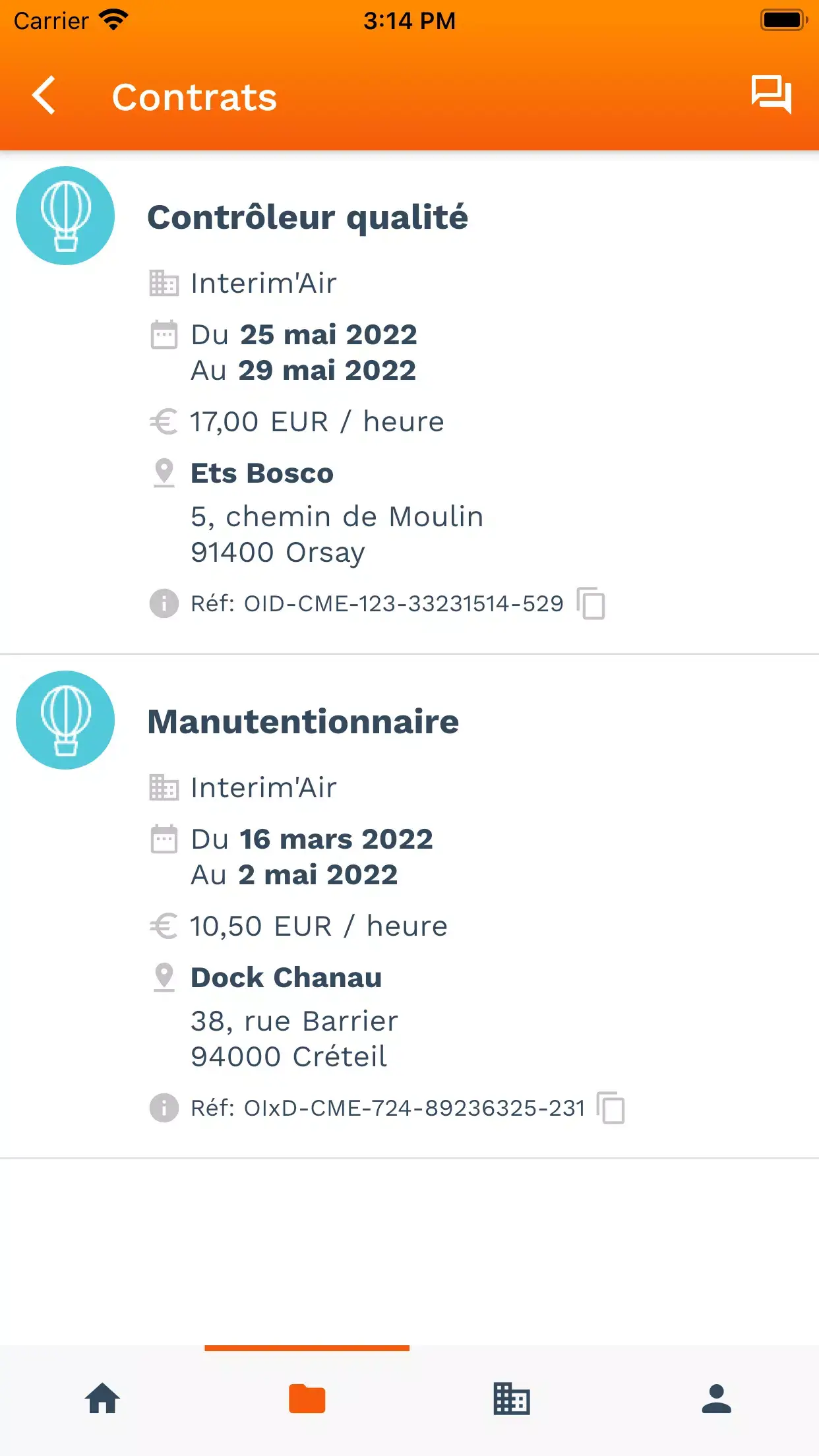
Task: Open the agencies building icon in bottom bar
Action: tap(512, 1399)
